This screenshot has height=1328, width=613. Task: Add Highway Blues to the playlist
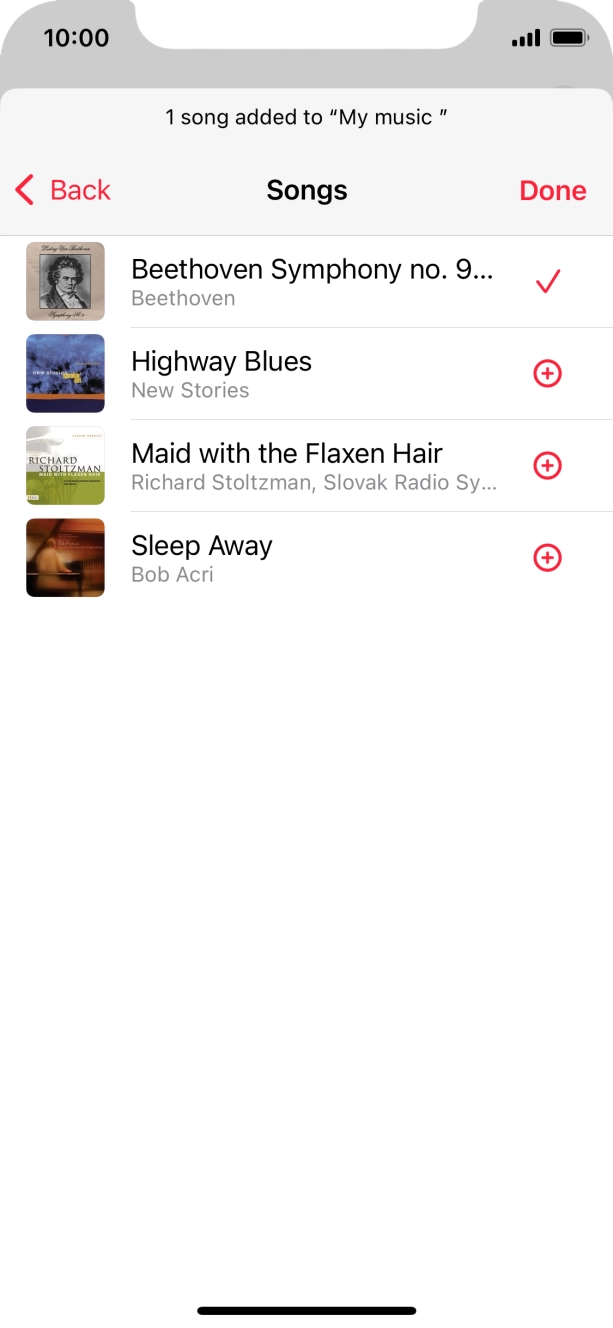tap(547, 374)
